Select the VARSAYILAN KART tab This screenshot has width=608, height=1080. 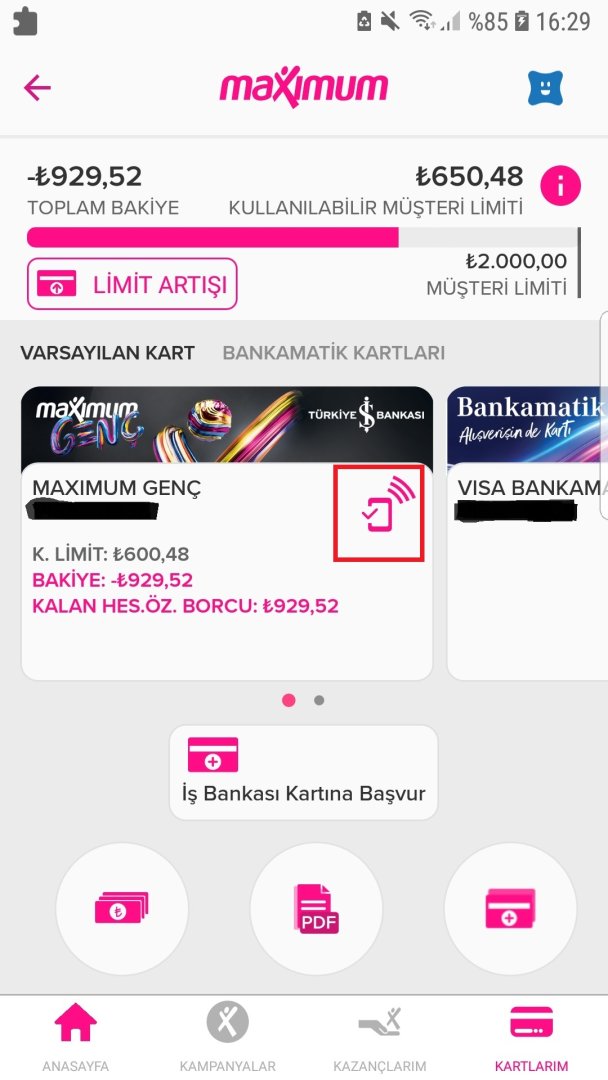pyautogui.click(x=107, y=353)
